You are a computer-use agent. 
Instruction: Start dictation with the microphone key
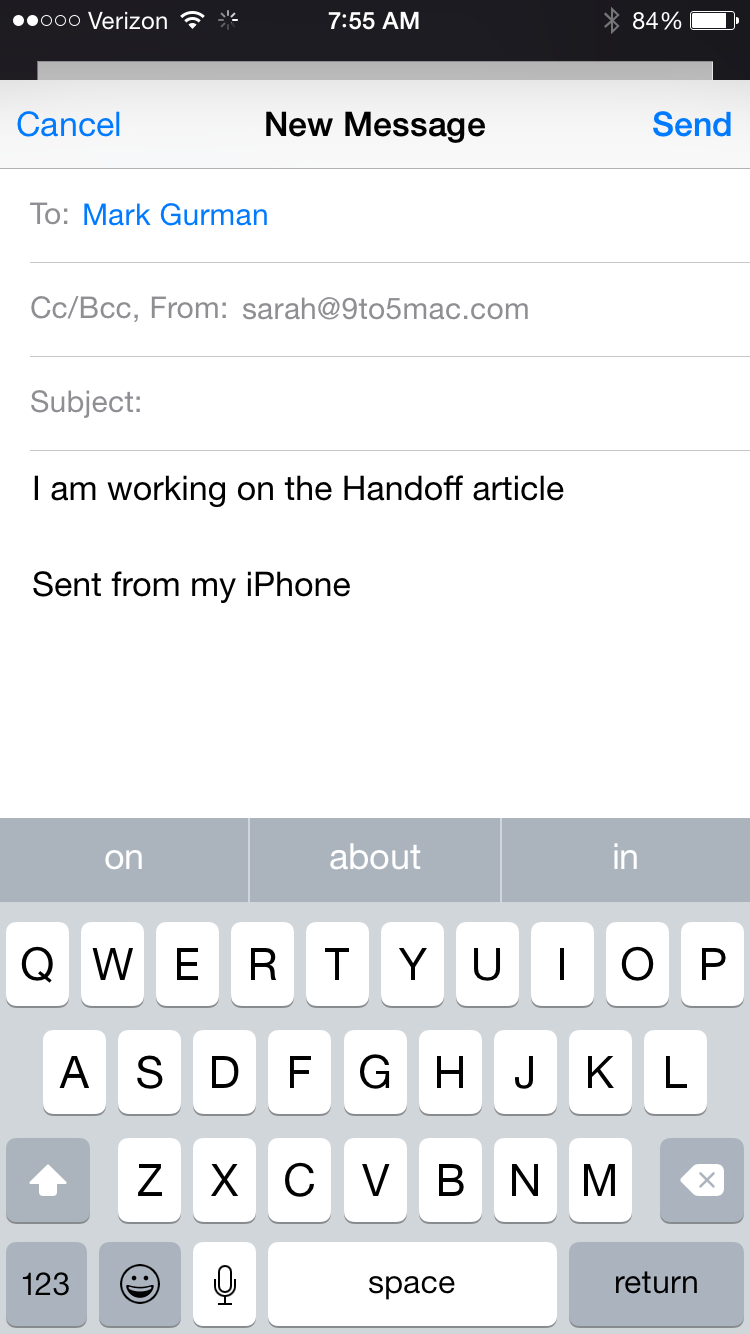225,1283
